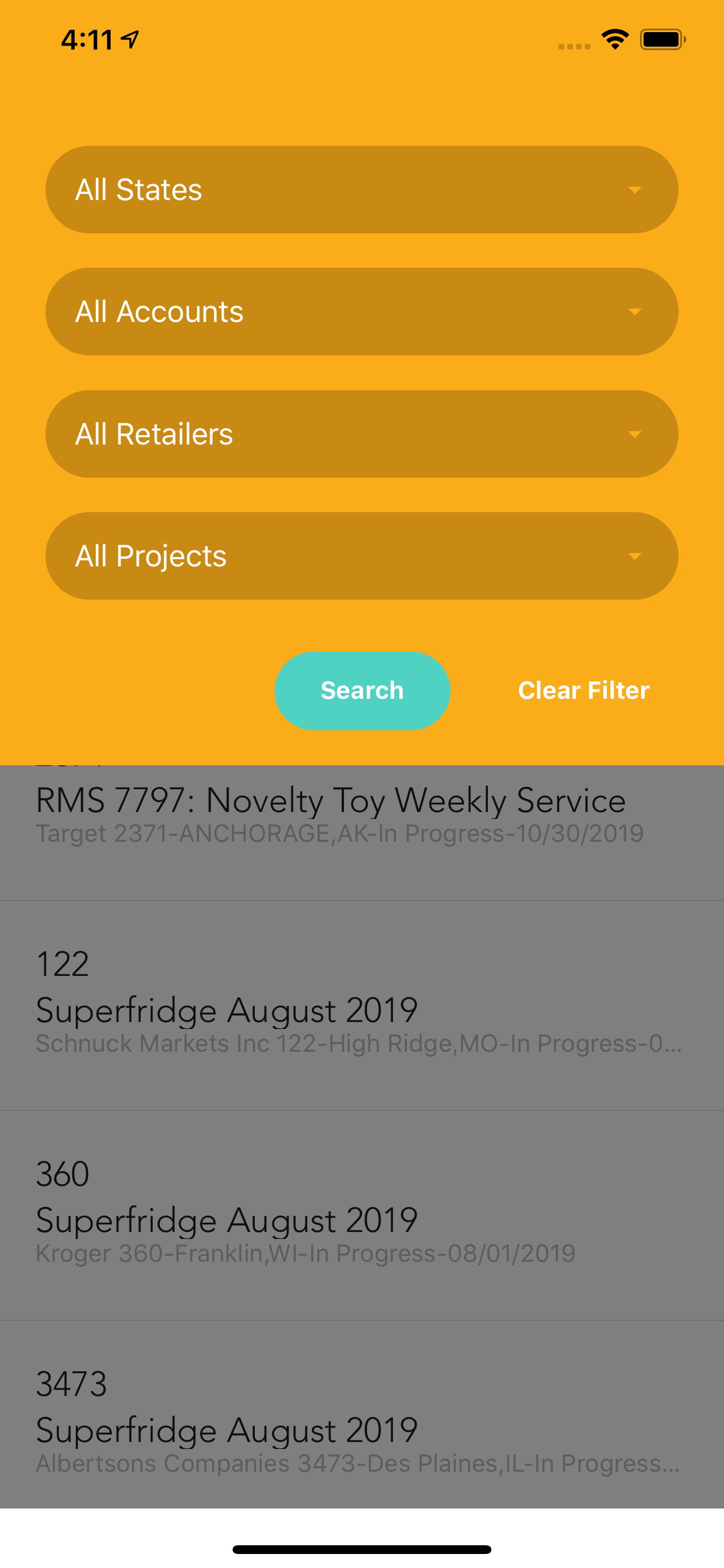Open RMS 7797 Novelty Toy Weekly Service
The image size is (724, 1568).
pos(362,832)
